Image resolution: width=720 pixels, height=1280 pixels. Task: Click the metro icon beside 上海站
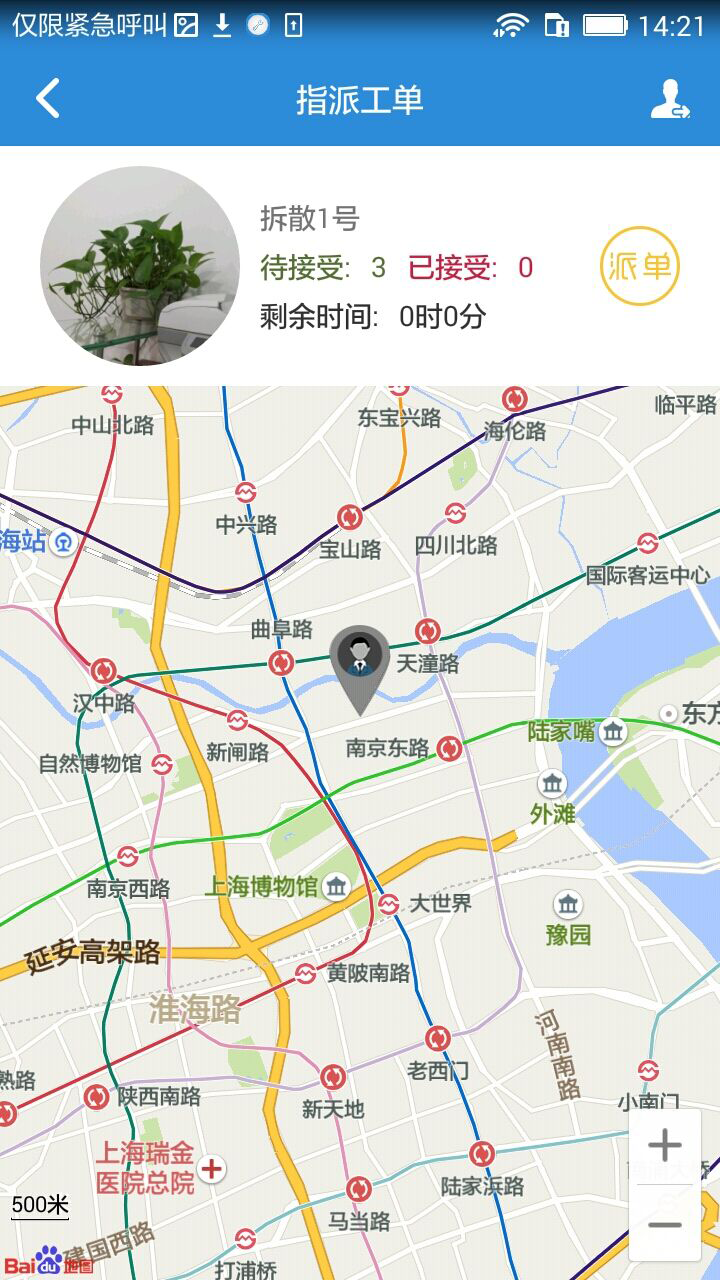62,545
